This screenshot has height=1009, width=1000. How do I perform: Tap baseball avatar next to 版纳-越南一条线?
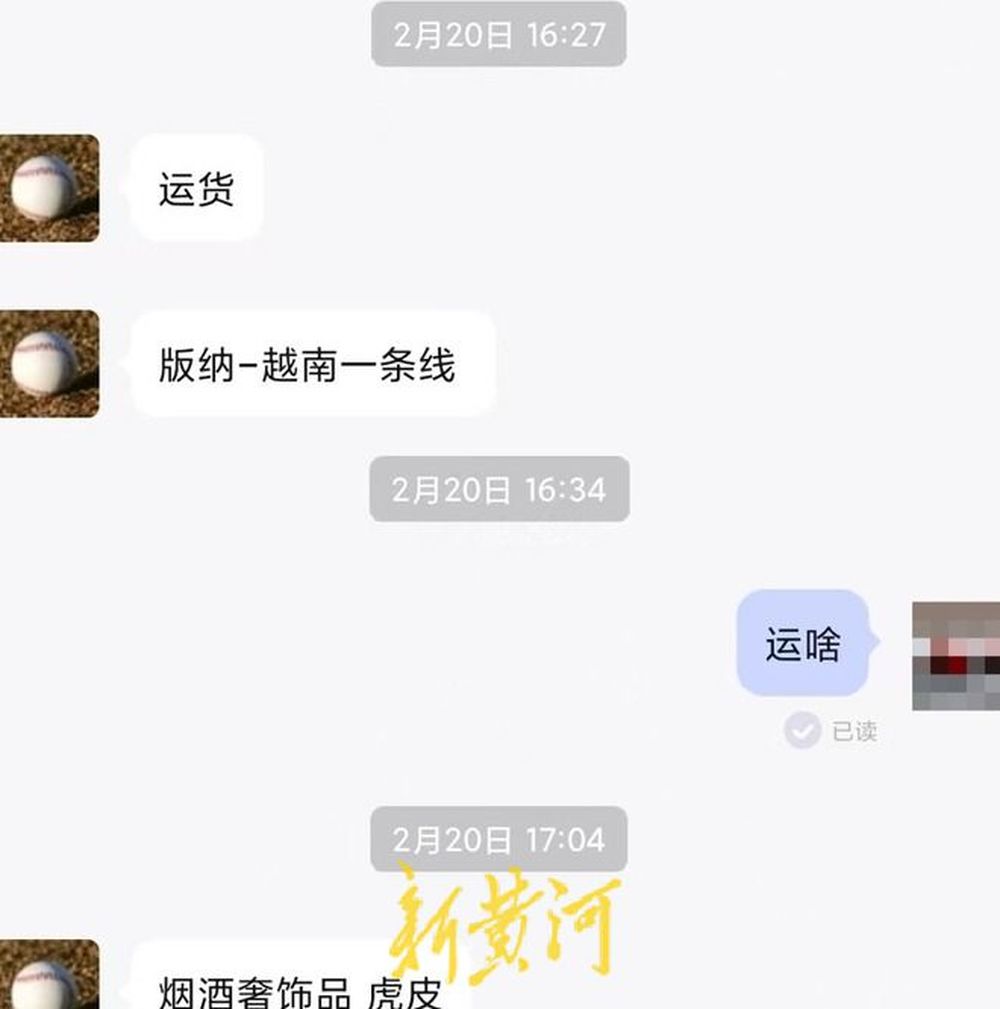(47, 363)
